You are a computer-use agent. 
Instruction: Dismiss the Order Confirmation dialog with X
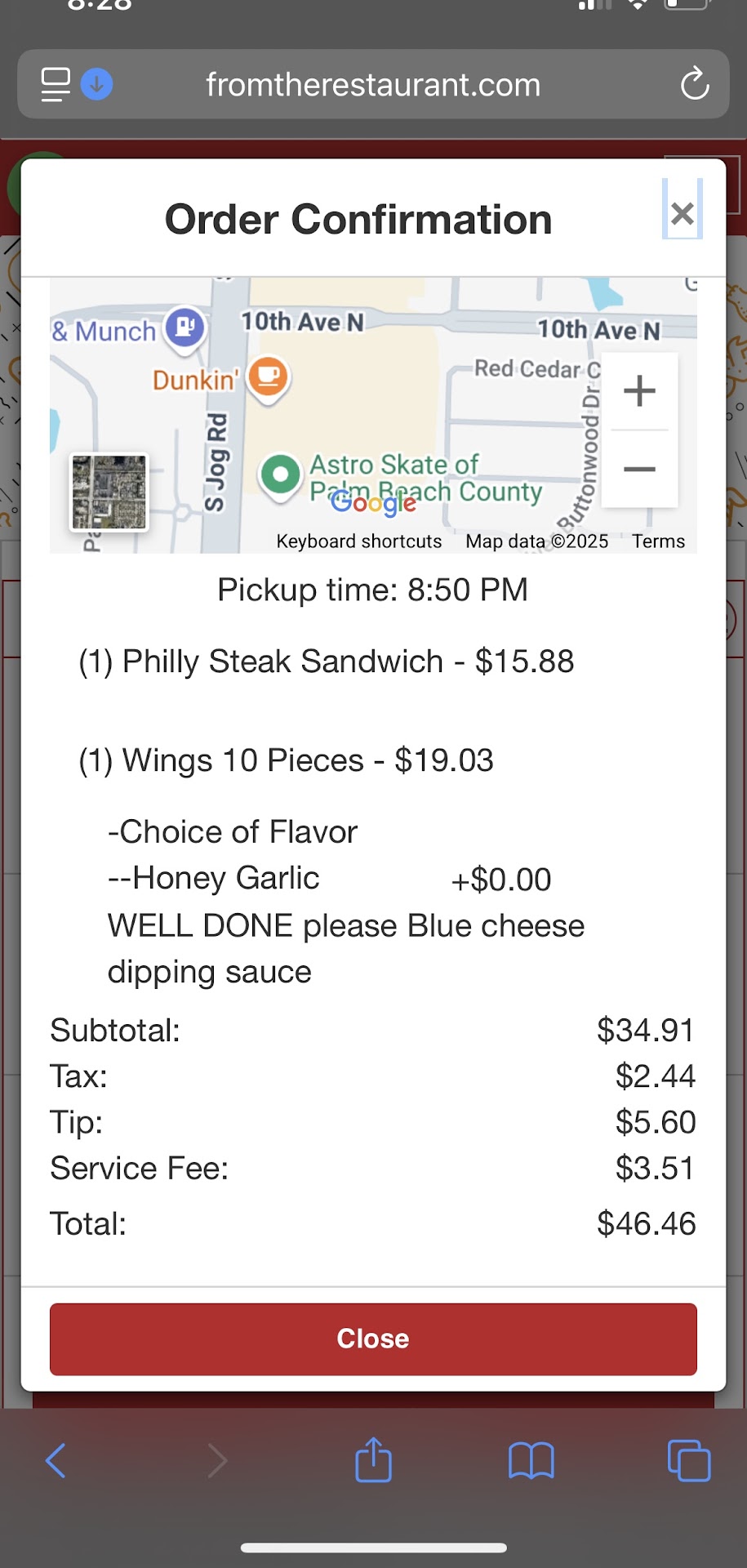pos(682,213)
